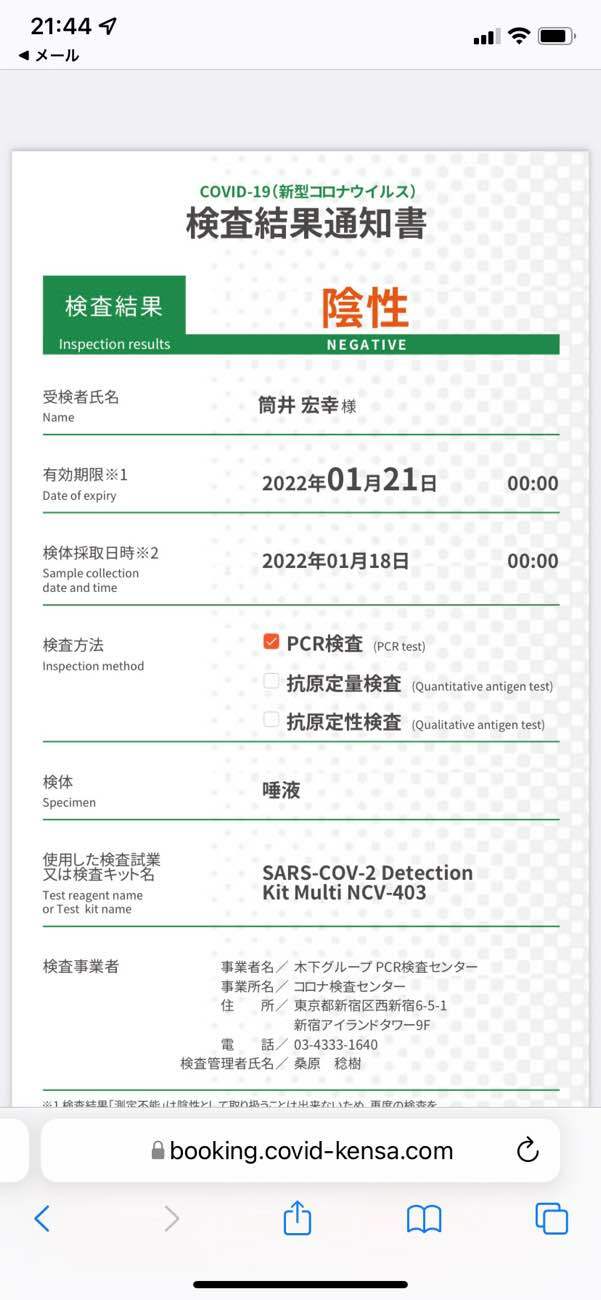Tap the booking.covid-kensa.com address bar
This screenshot has height=1300, width=601.
[x=300, y=1151]
